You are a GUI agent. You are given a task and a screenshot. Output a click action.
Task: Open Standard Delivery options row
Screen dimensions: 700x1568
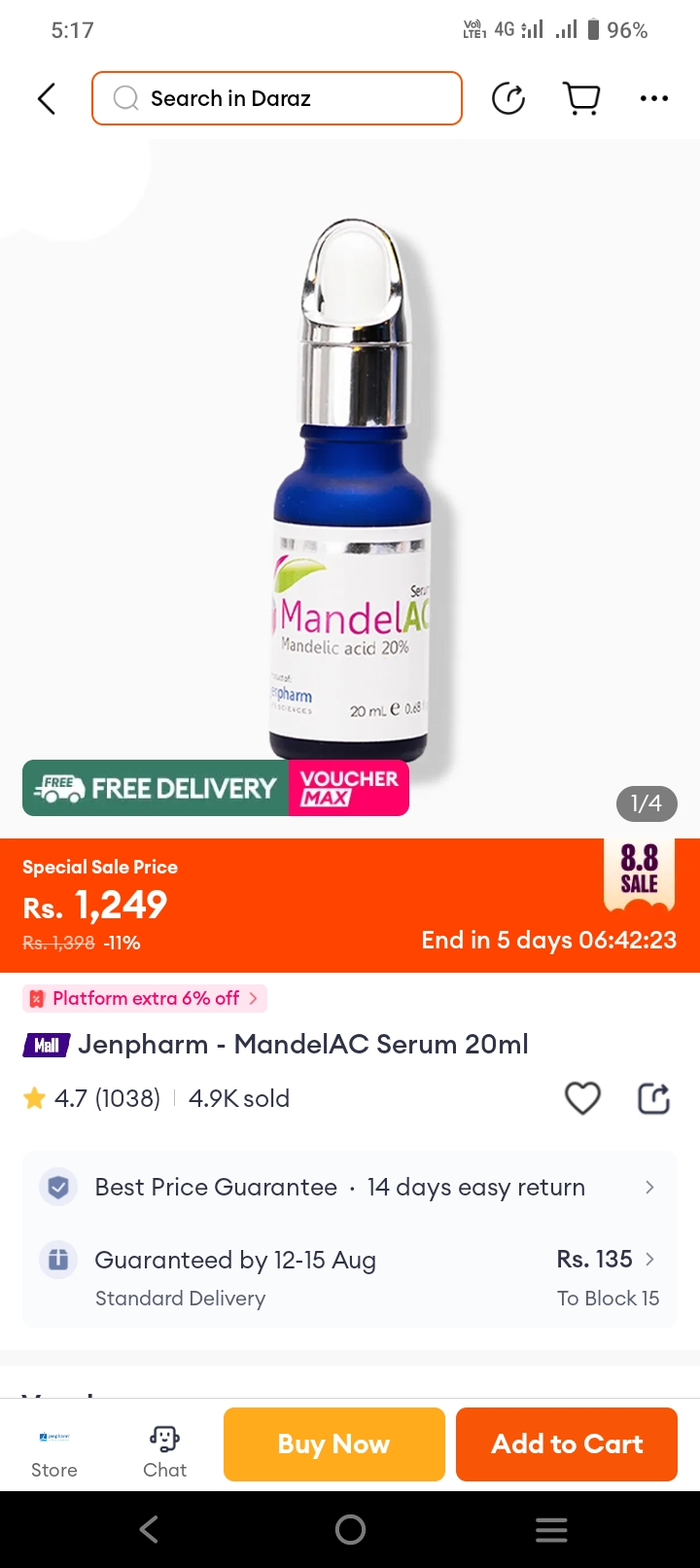(350, 1277)
